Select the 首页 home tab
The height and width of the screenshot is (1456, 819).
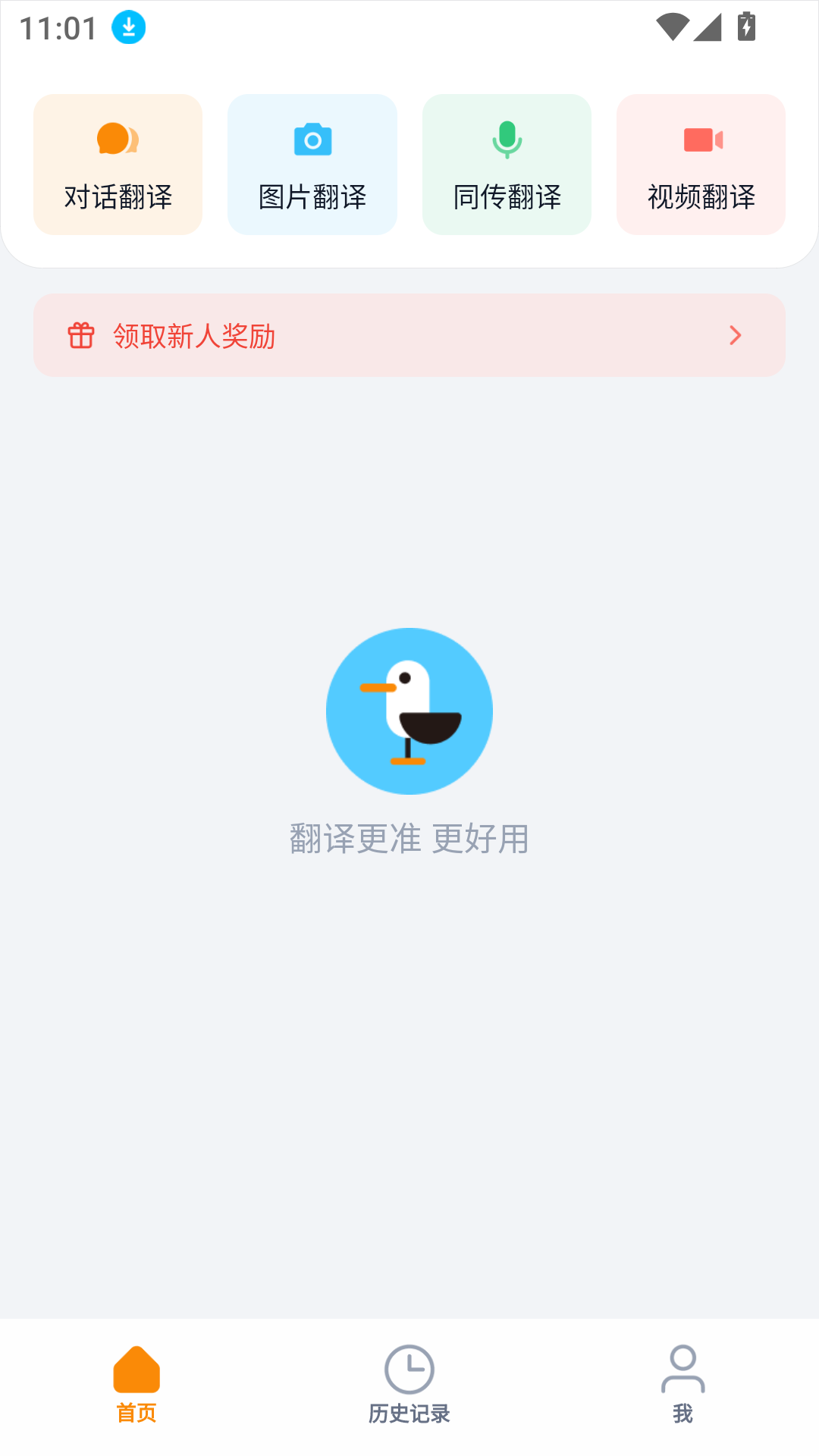(x=136, y=1392)
